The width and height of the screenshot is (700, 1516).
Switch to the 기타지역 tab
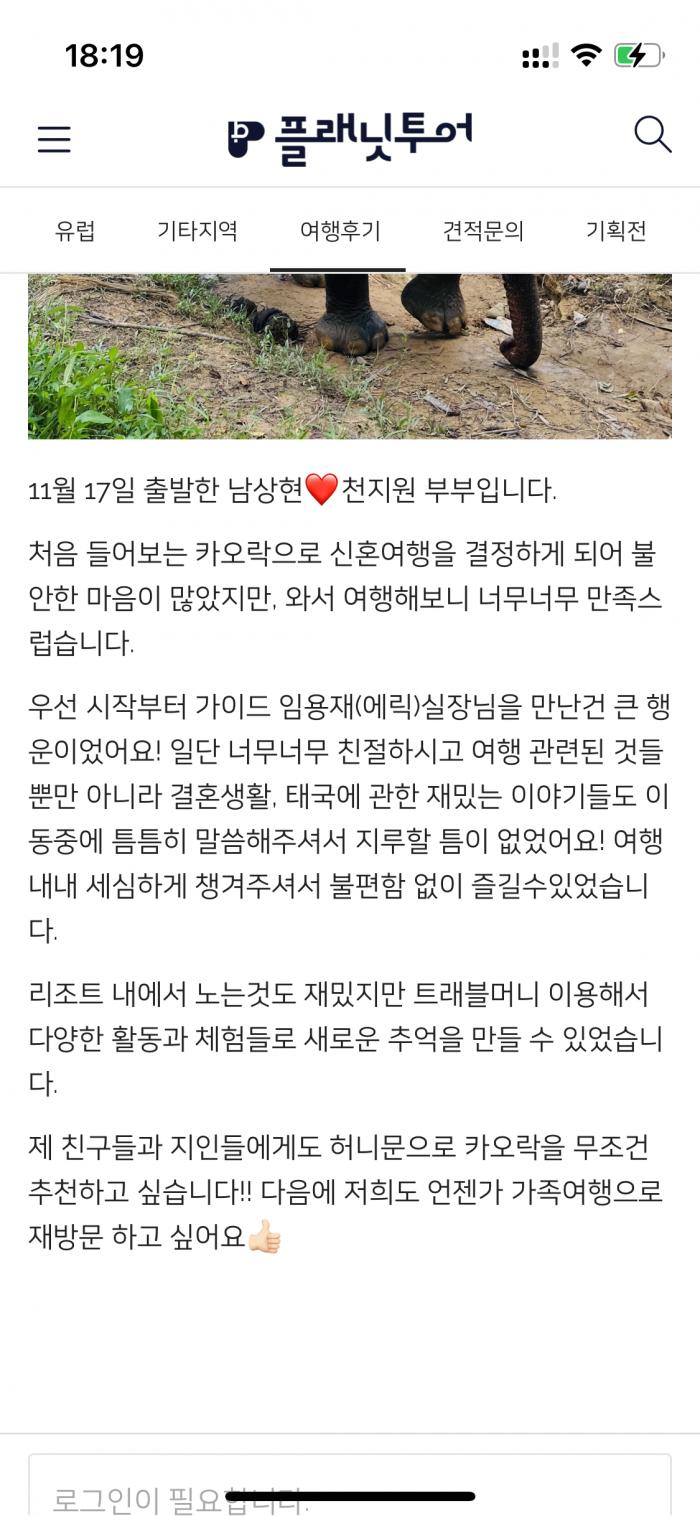[197, 231]
